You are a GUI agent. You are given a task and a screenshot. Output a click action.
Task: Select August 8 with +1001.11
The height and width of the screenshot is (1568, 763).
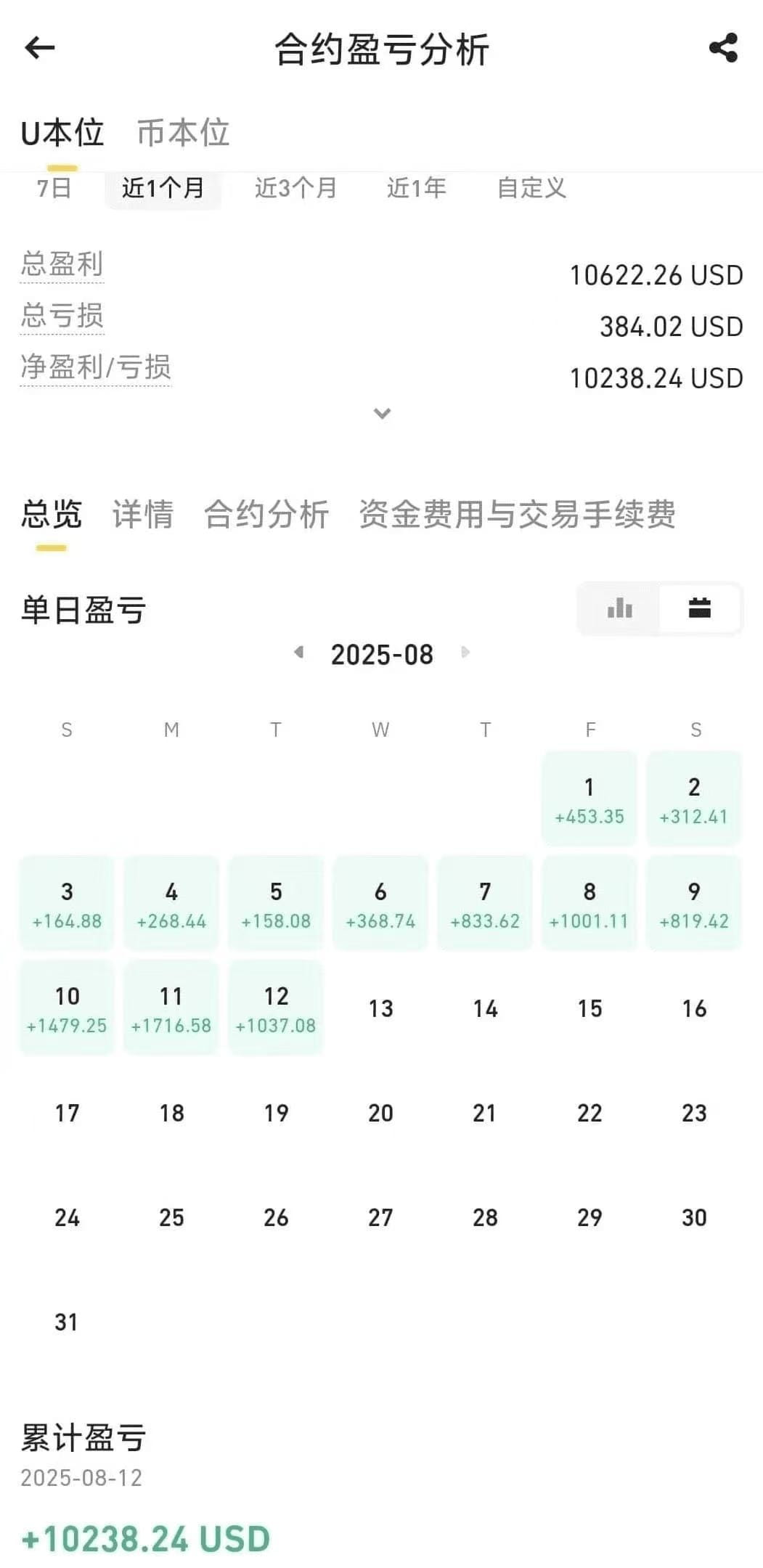(589, 903)
